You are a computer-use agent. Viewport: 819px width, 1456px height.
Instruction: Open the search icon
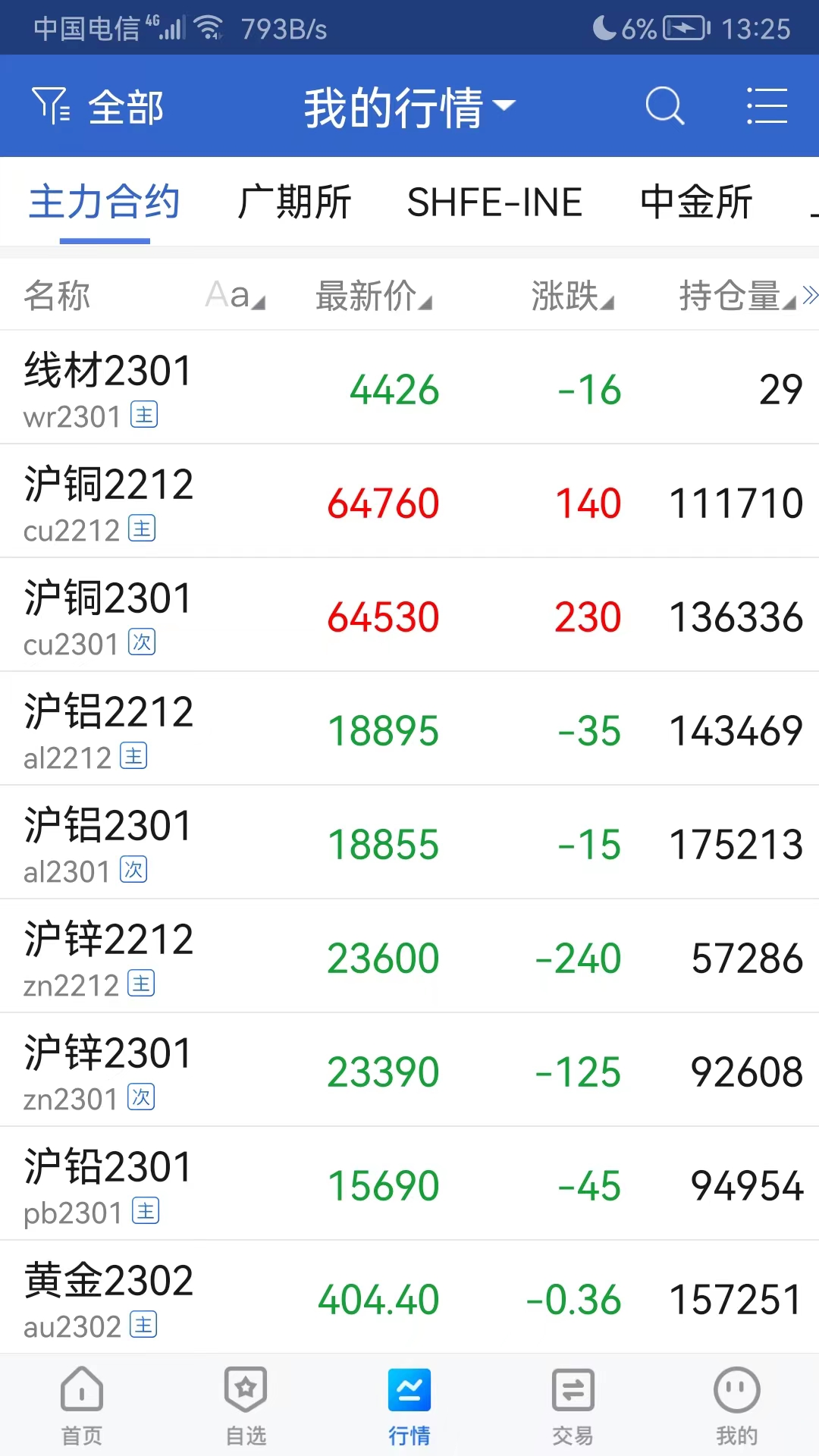click(665, 105)
